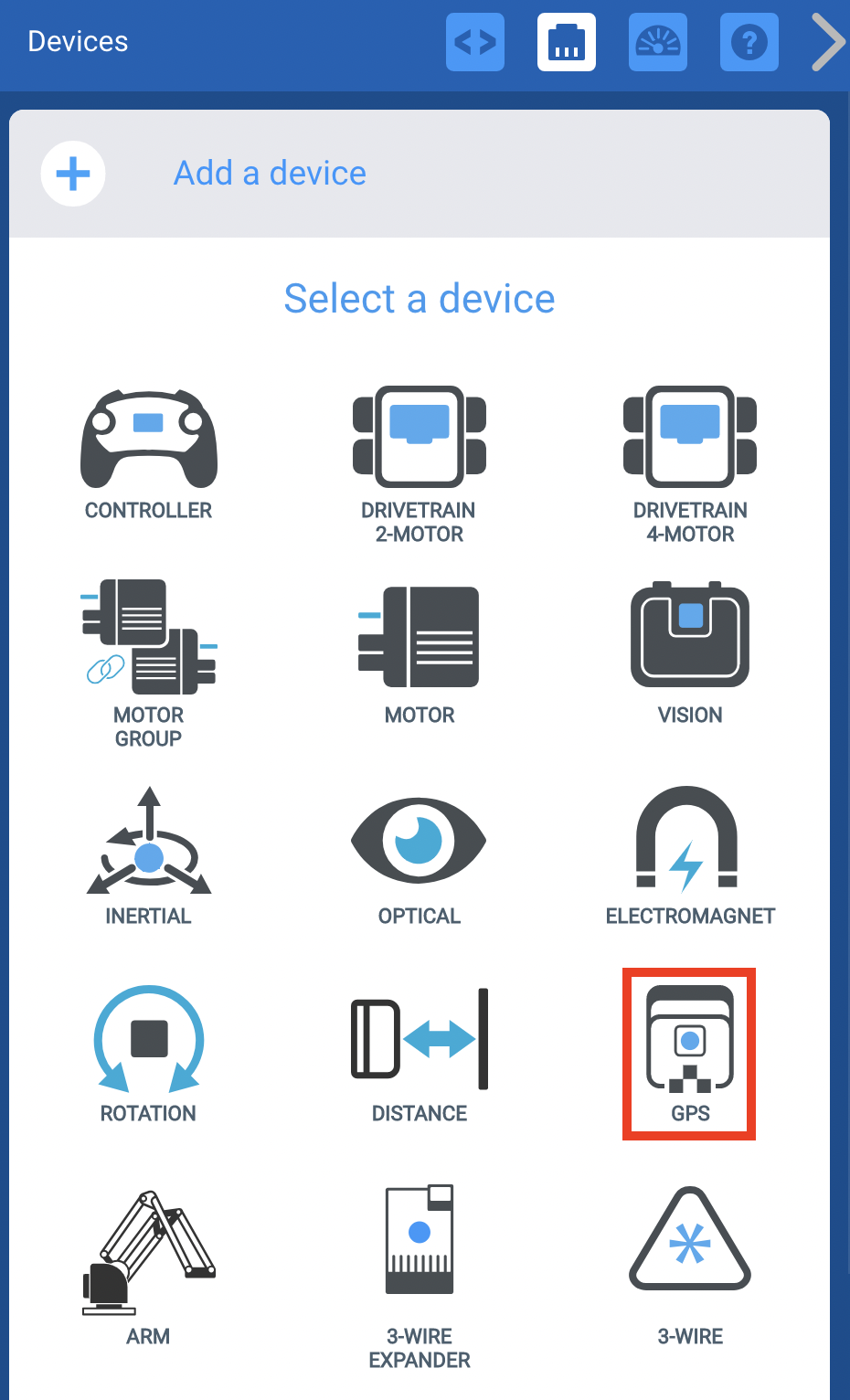Add the Distance sensor
The height and width of the screenshot is (1400, 850).
(420, 1053)
